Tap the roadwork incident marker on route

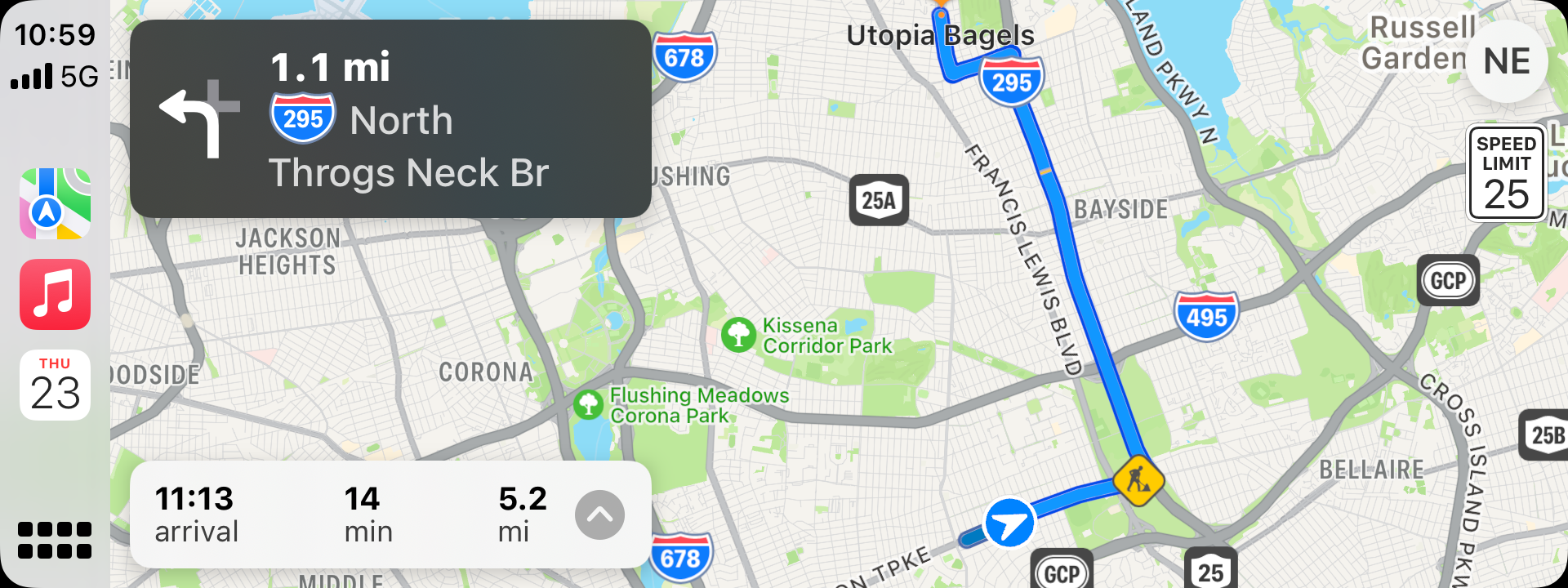[1138, 480]
